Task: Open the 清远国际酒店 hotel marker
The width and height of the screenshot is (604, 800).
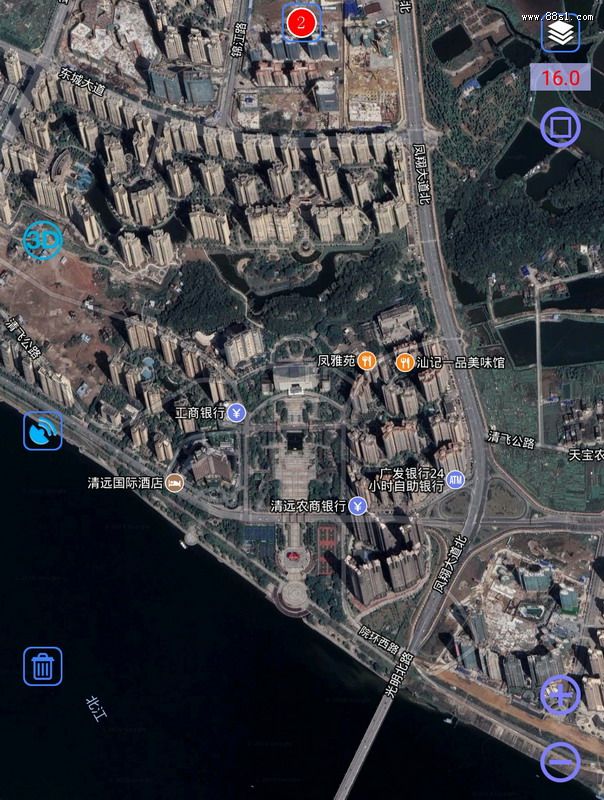Action: pyautogui.click(x=174, y=482)
